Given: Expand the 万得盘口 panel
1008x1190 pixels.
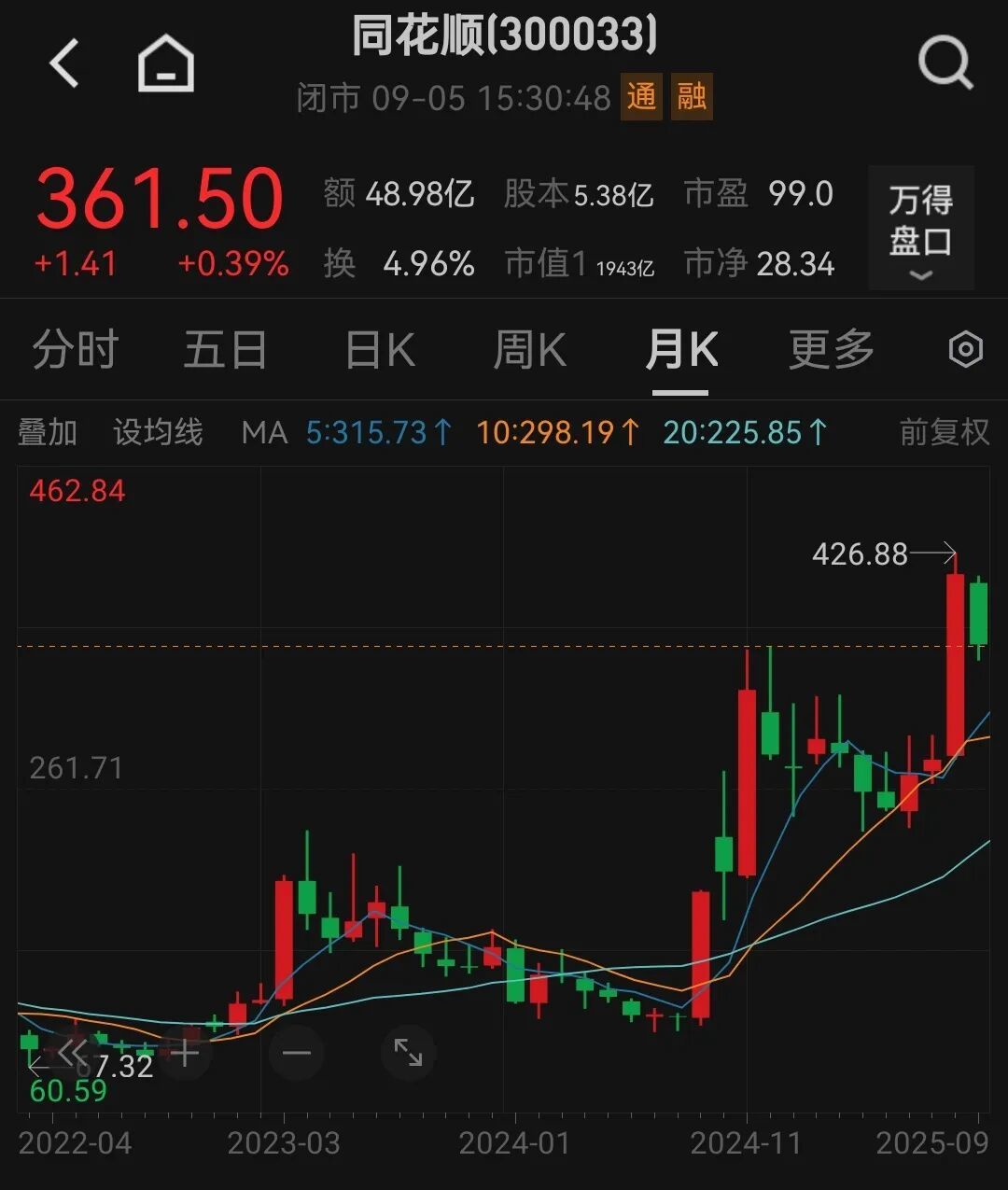Looking at the screenshot, I should [920, 229].
